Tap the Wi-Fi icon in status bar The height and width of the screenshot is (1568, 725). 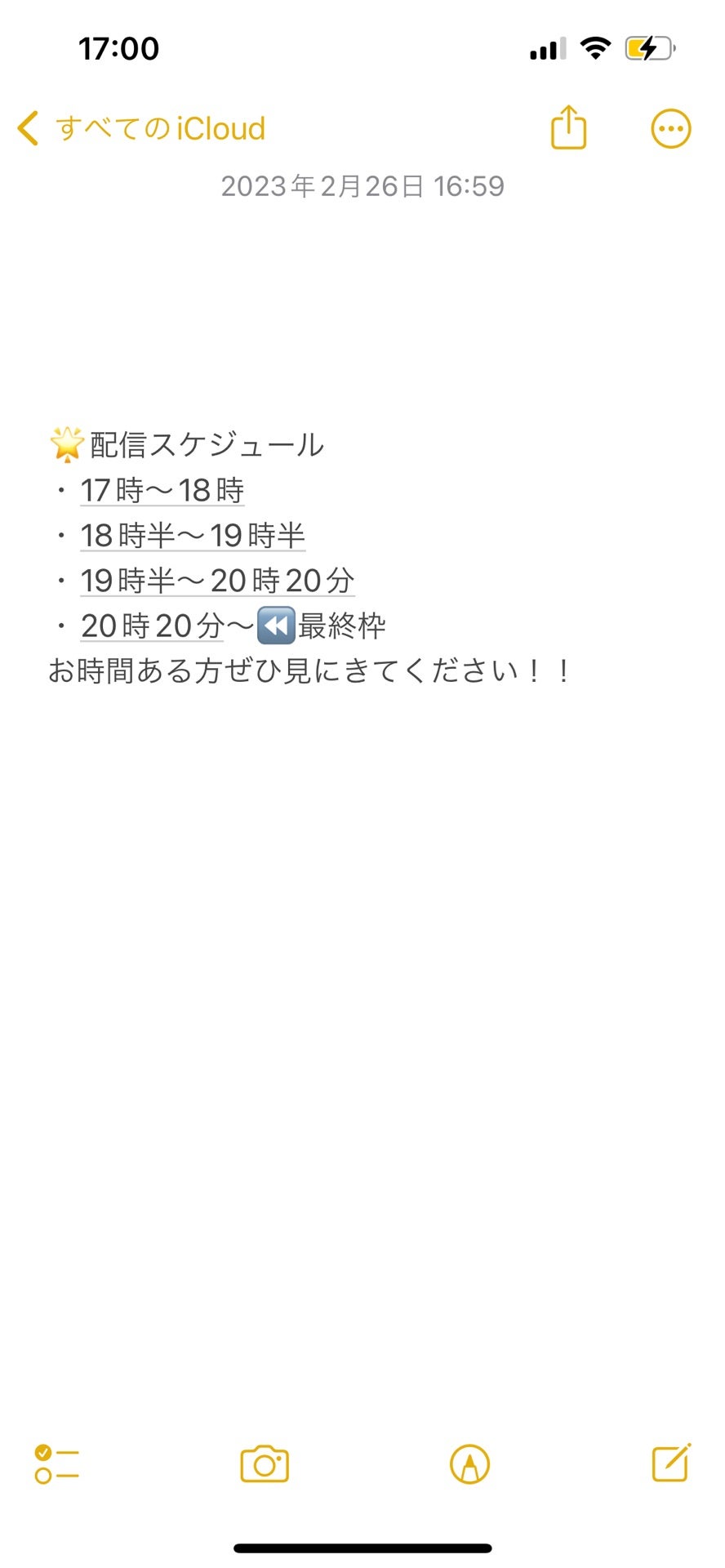tap(597, 48)
